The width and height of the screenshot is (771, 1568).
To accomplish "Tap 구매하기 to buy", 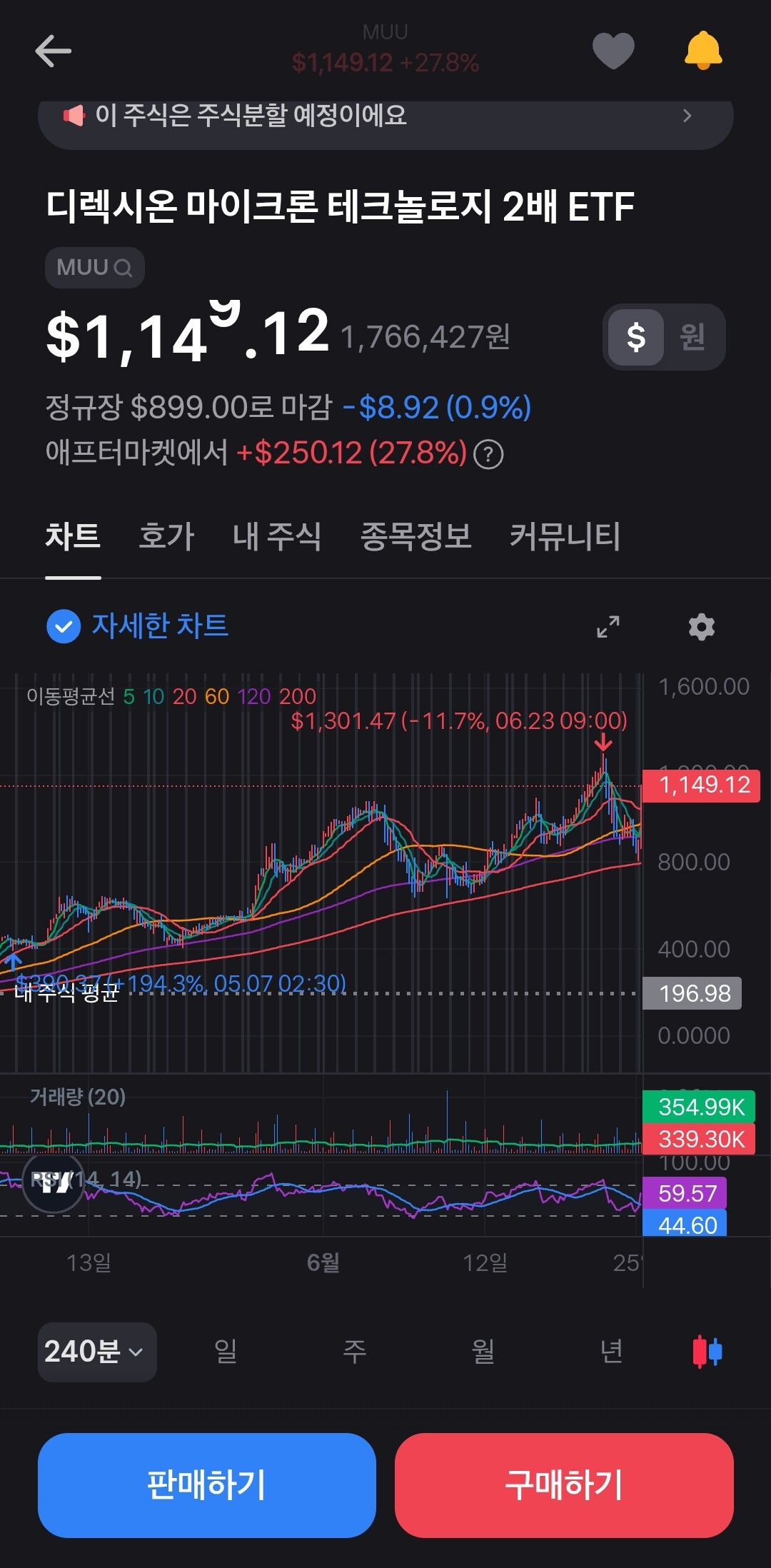I will coord(564,1485).
